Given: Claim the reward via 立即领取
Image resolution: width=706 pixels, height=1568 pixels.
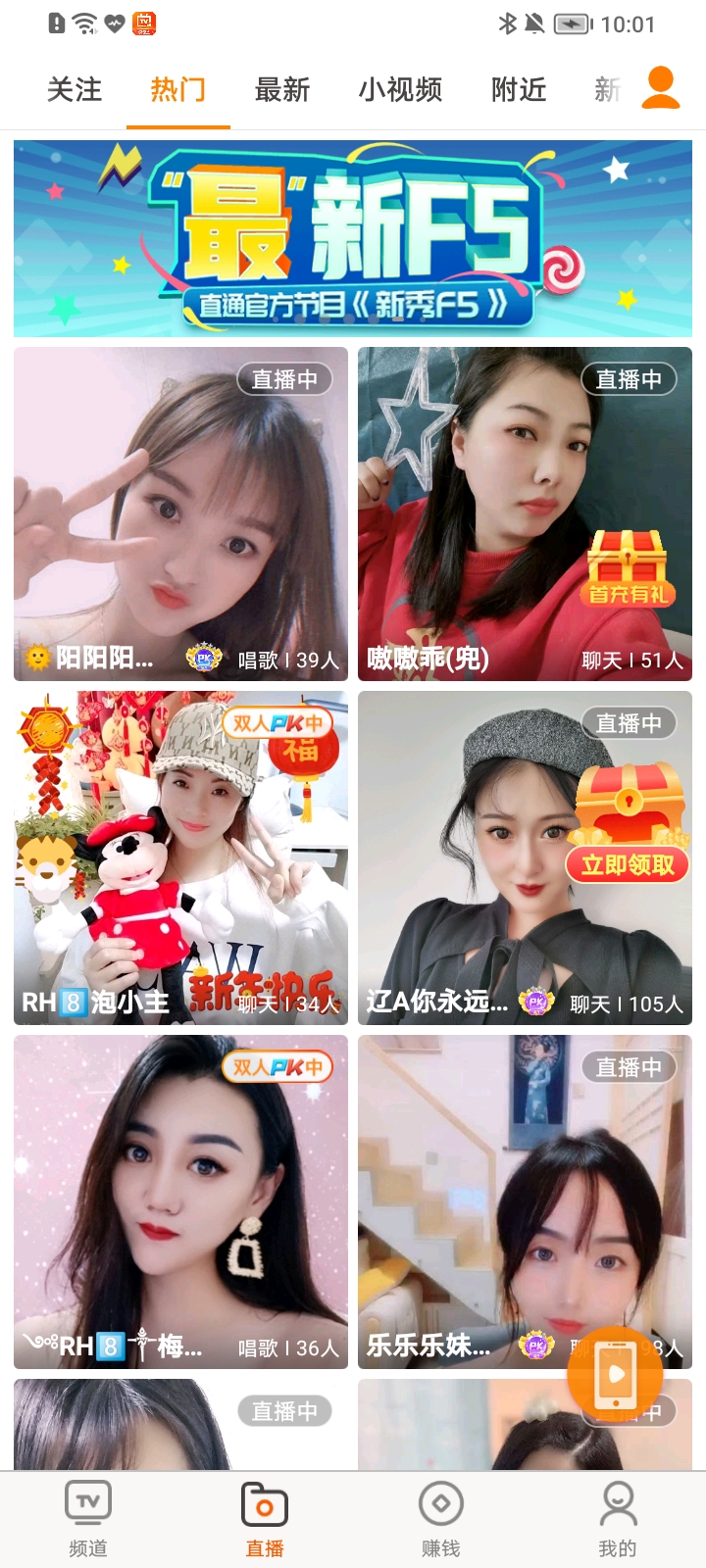Looking at the screenshot, I should tap(628, 864).
